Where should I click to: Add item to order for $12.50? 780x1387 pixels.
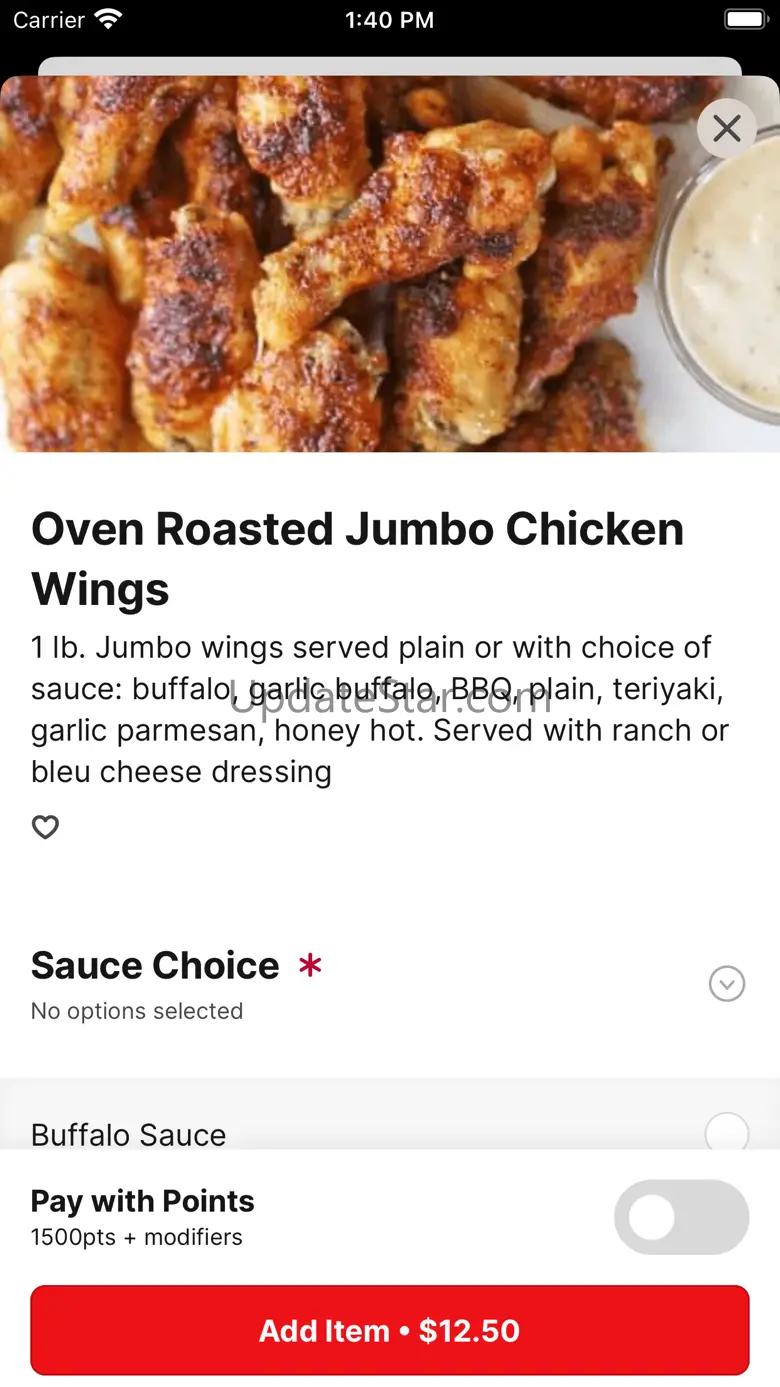pos(390,1330)
